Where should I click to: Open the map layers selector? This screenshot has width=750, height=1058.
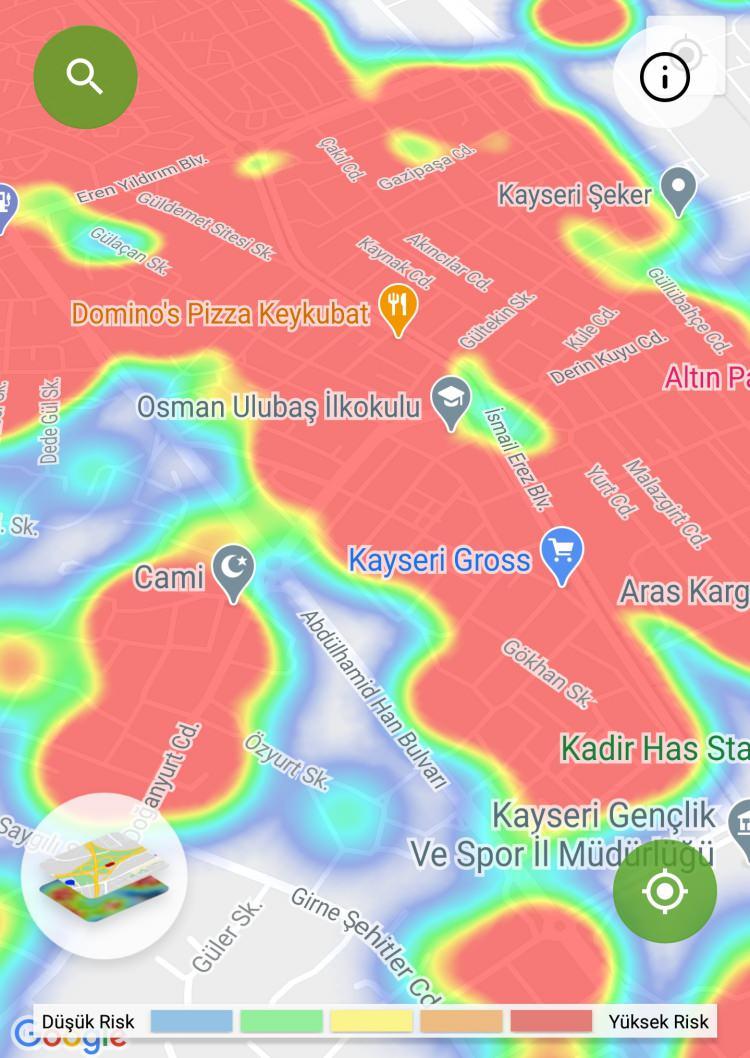point(103,876)
